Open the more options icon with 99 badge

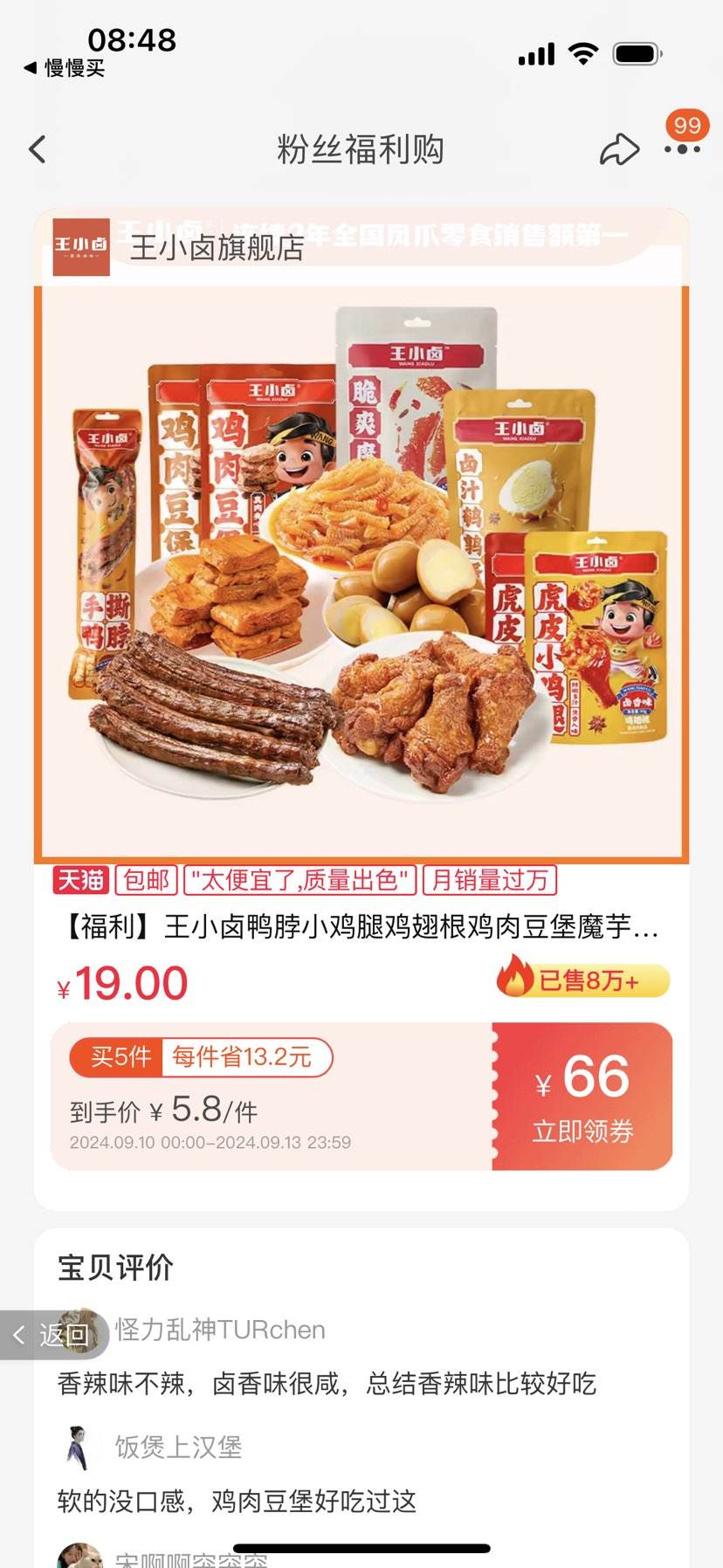tap(683, 149)
